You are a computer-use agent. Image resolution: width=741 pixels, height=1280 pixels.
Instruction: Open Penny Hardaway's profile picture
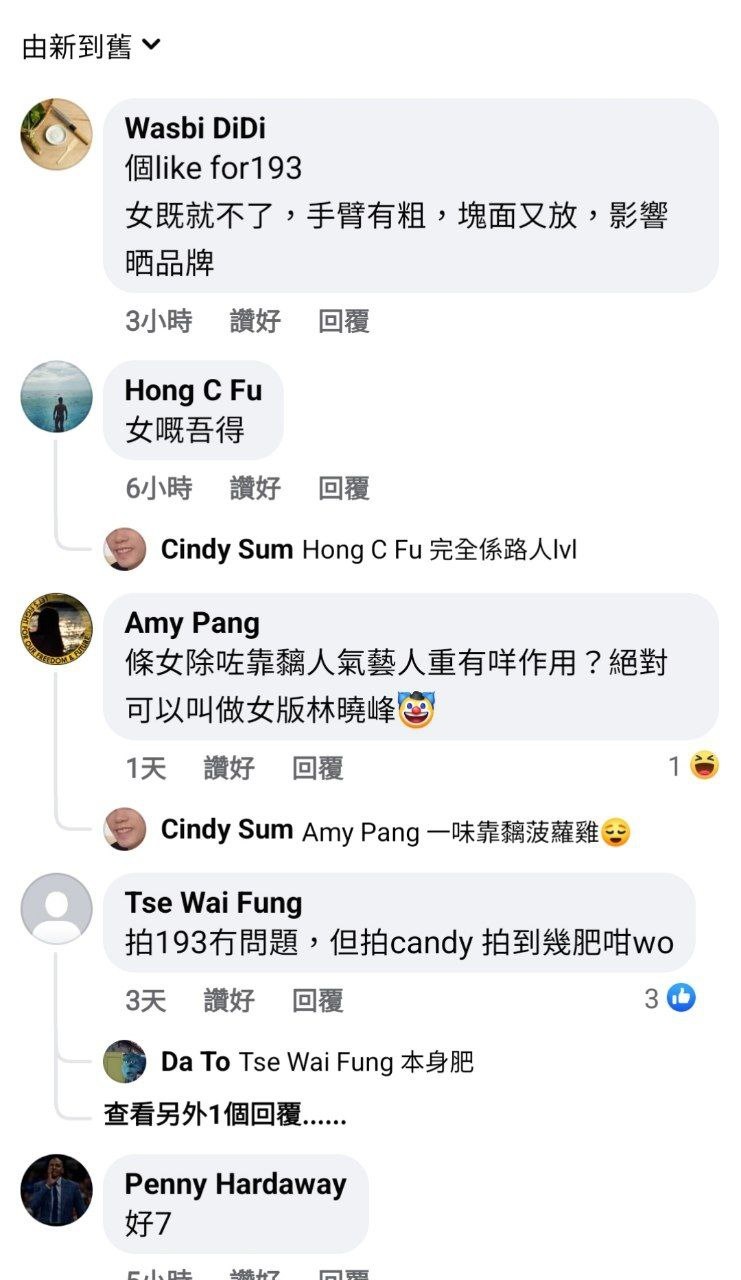tap(57, 1190)
